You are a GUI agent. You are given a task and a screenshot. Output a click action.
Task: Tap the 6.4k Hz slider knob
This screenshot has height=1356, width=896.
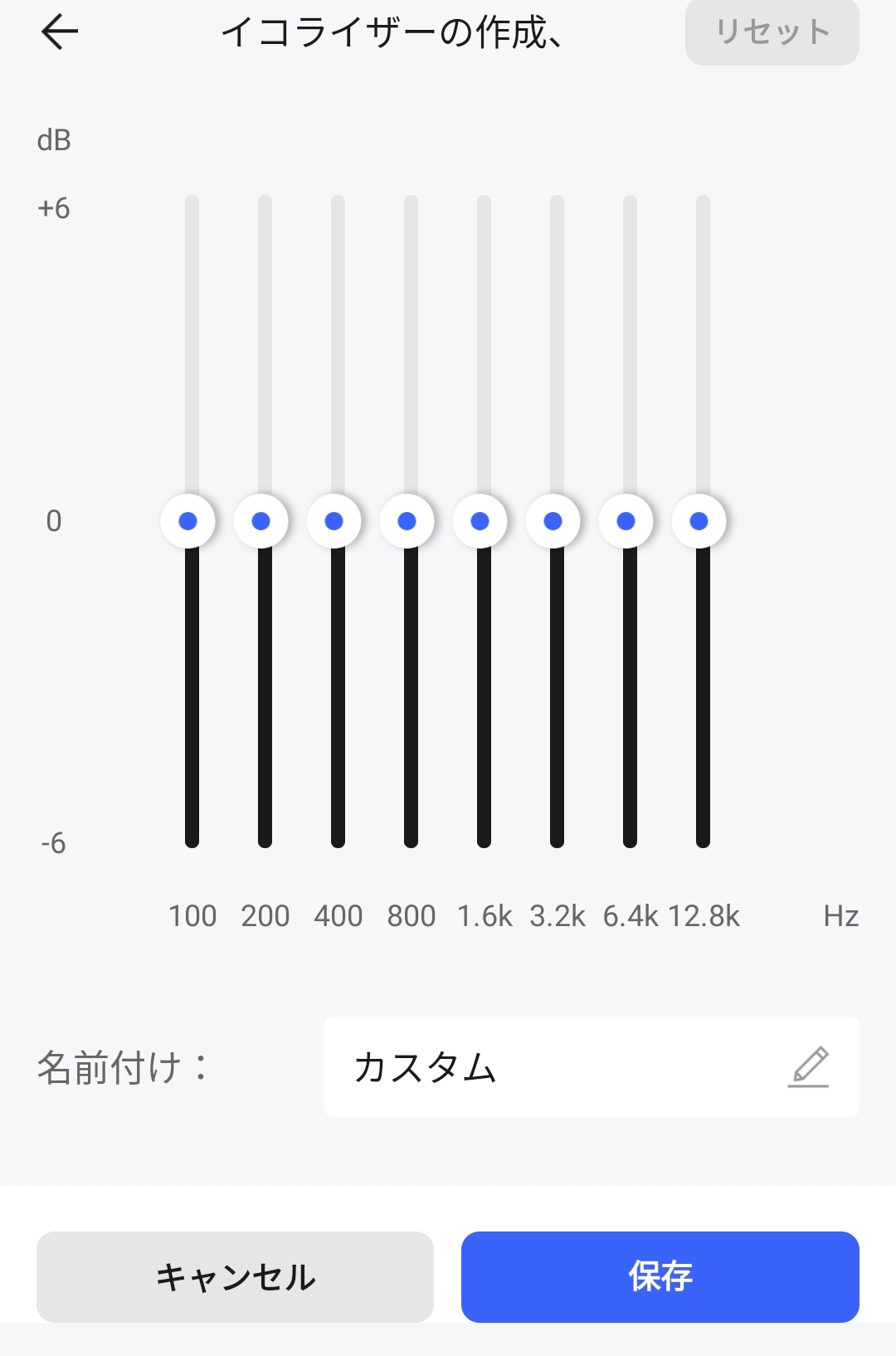pyautogui.click(x=626, y=521)
